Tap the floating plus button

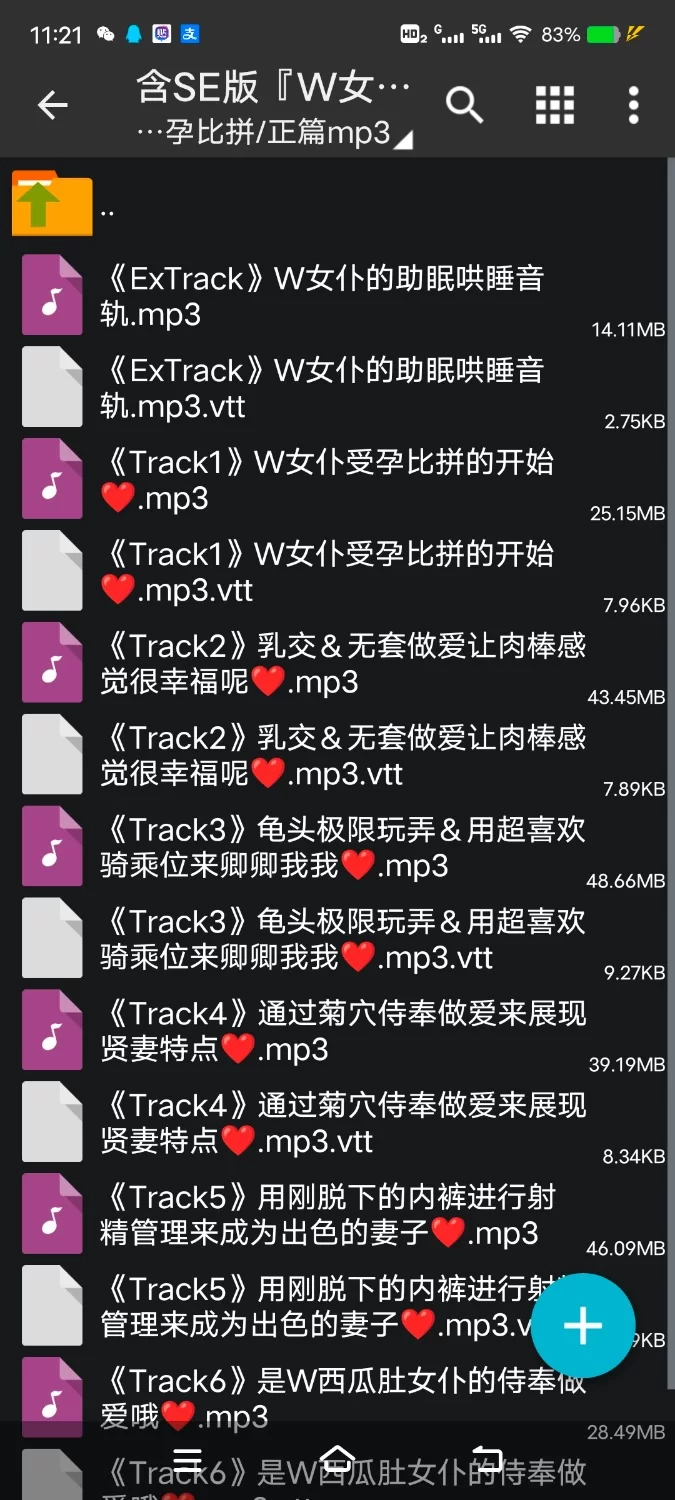point(582,1326)
